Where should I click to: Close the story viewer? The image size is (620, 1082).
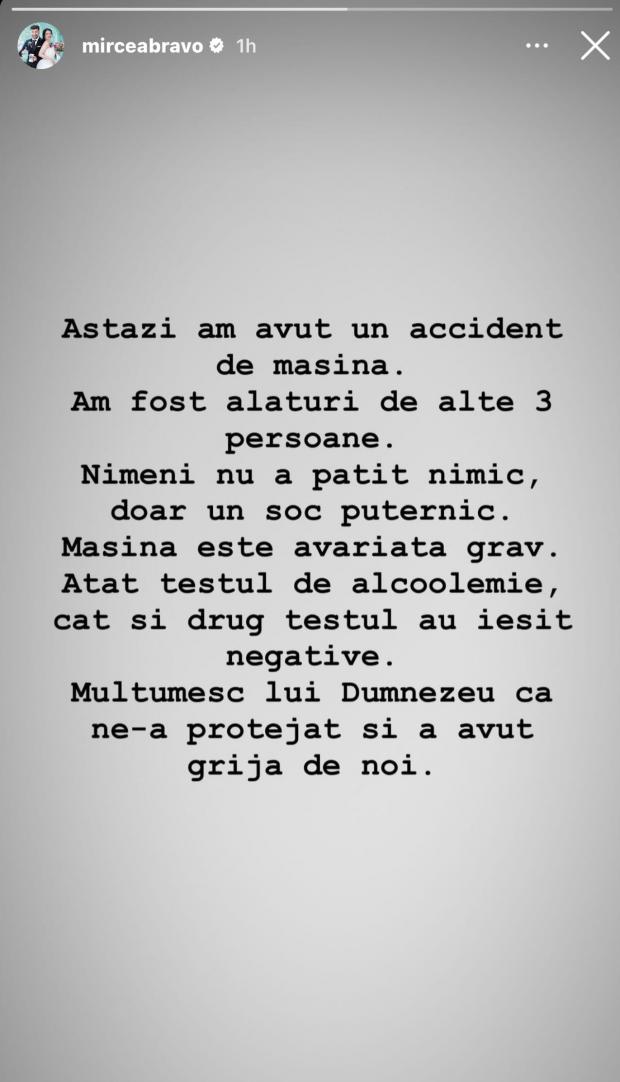click(595, 46)
